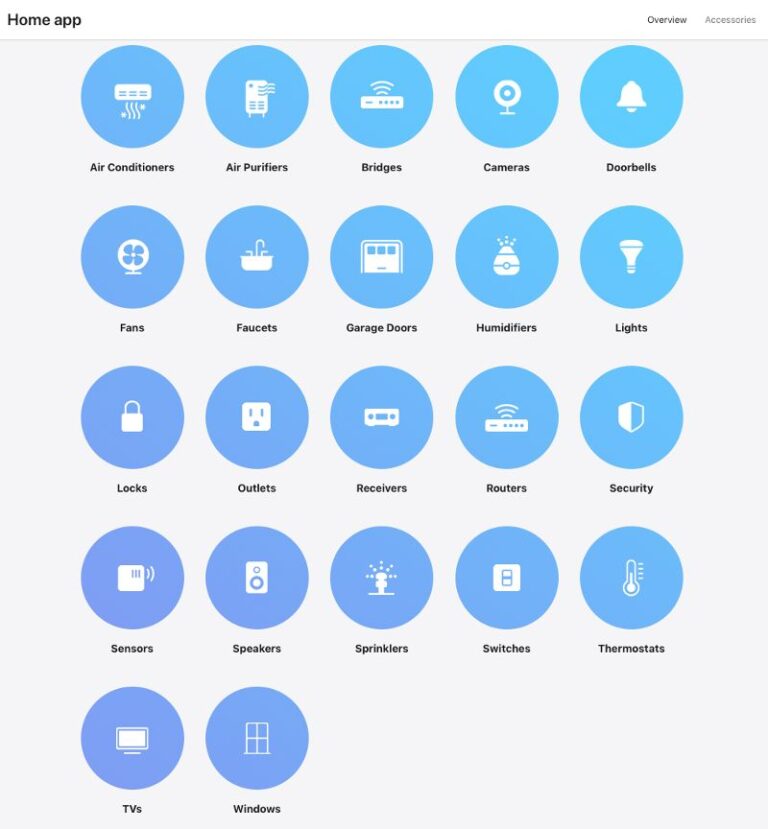View the Windows category
Image resolution: width=768 pixels, height=829 pixels.
[x=257, y=738]
